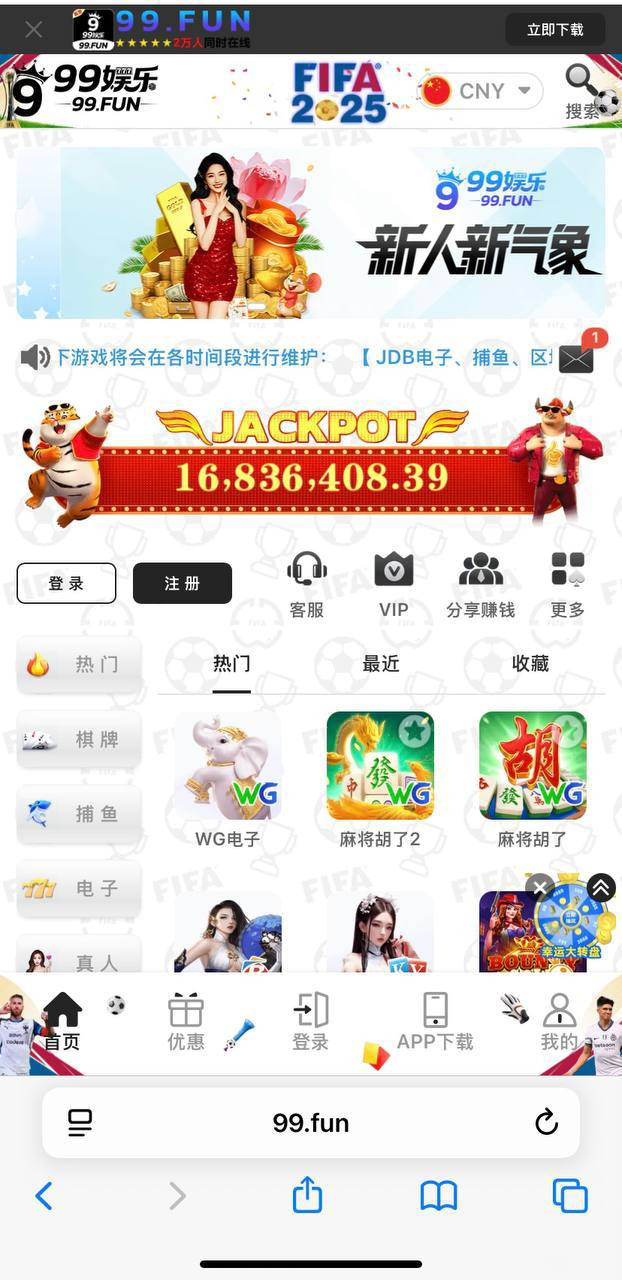This screenshot has height=1280, width=622.
Task: Contact 客服 customer service
Action: (307, 585)
